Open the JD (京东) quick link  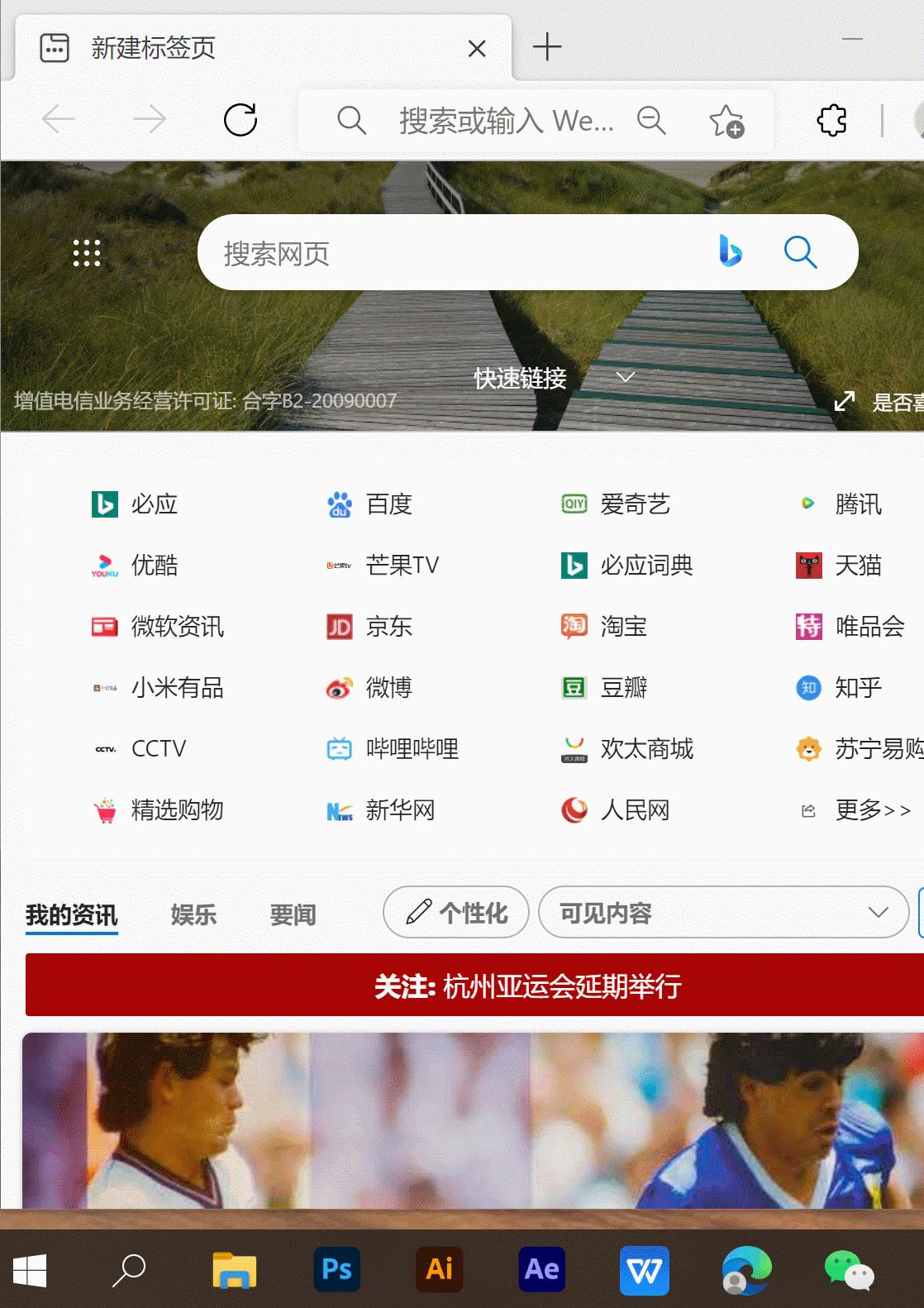[388, 627]
